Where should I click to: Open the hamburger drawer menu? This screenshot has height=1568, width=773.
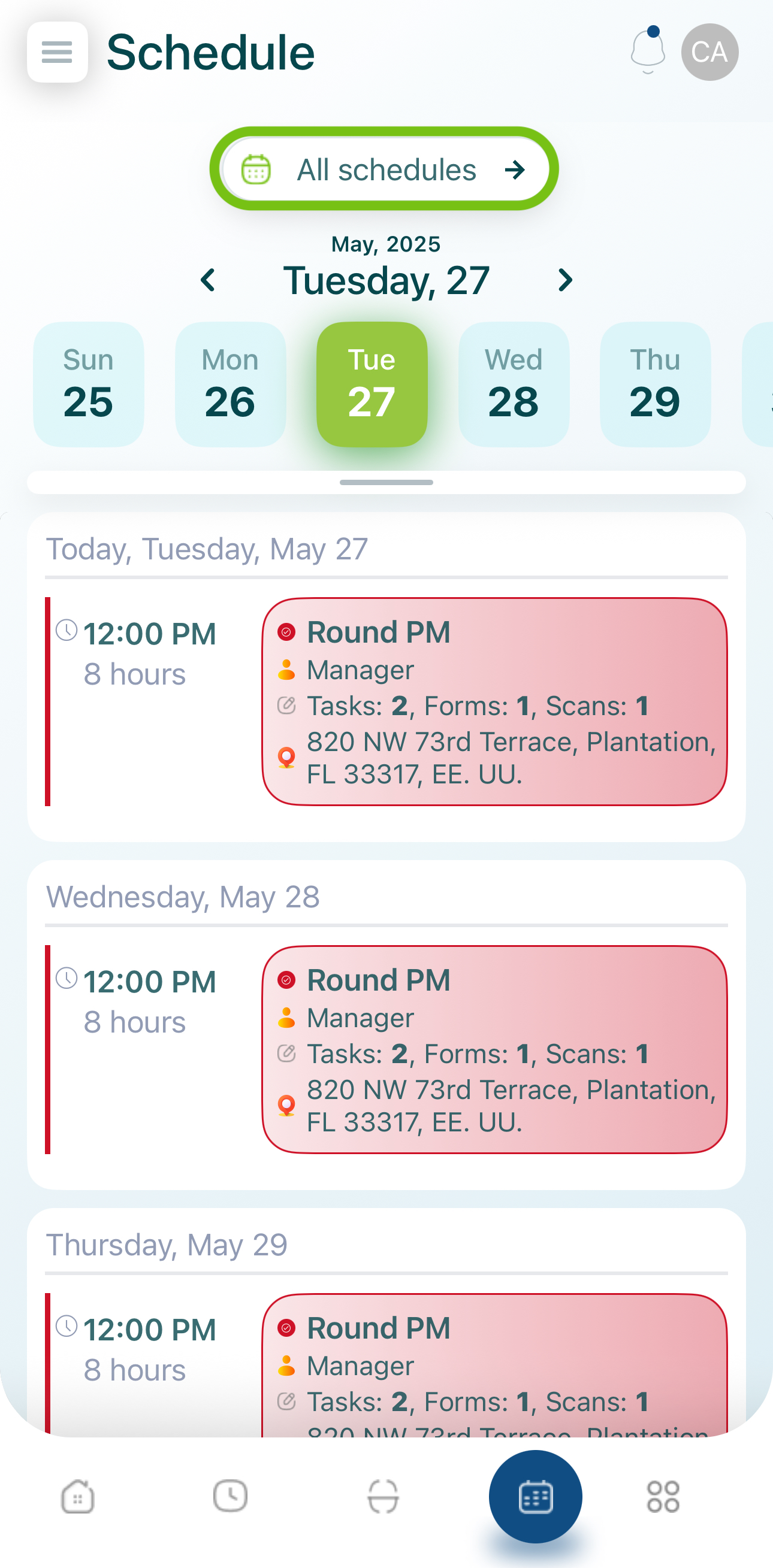[58, 52]
